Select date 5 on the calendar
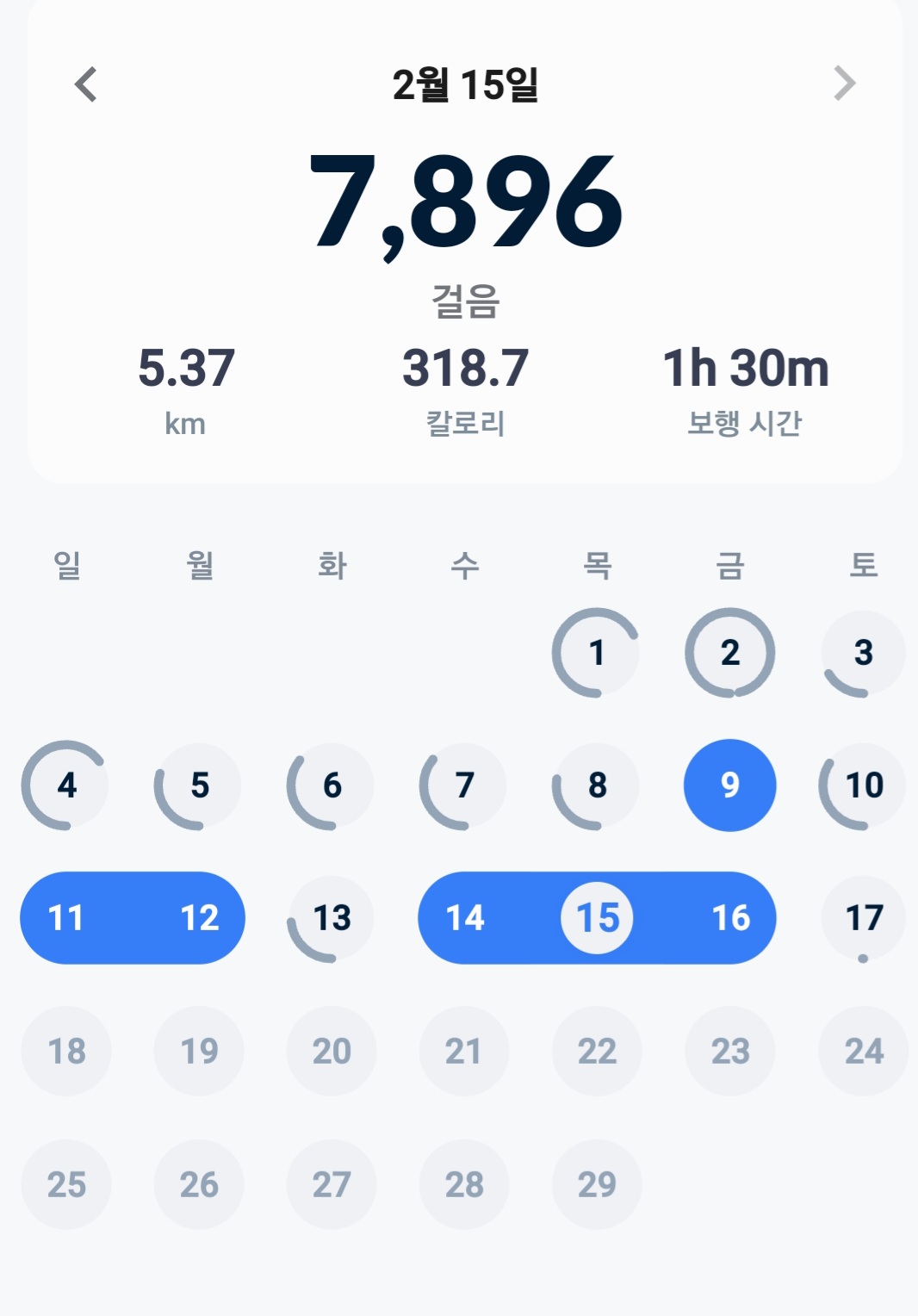Screen dimensions: 918x1316 (x=199, y=785)
